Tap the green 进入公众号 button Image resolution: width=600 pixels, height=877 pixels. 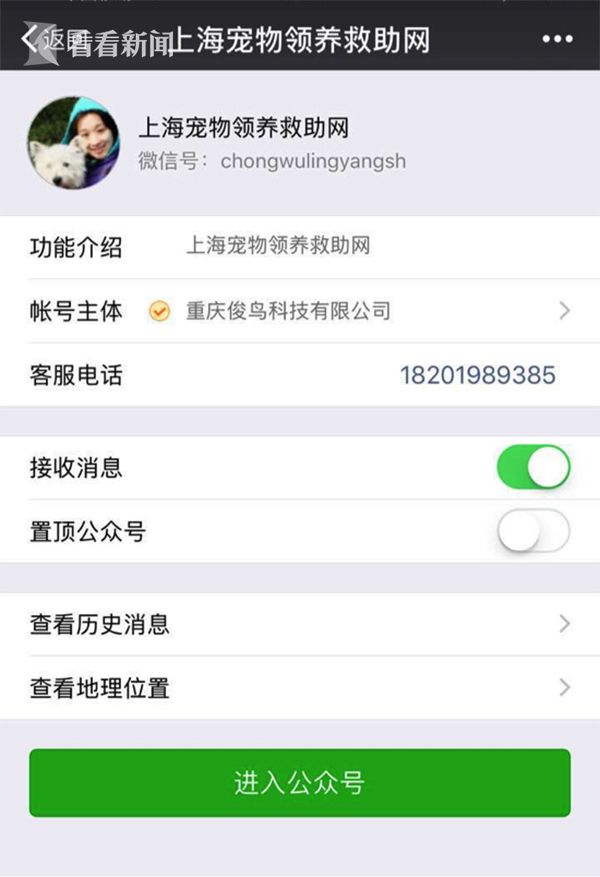point(300,783)
